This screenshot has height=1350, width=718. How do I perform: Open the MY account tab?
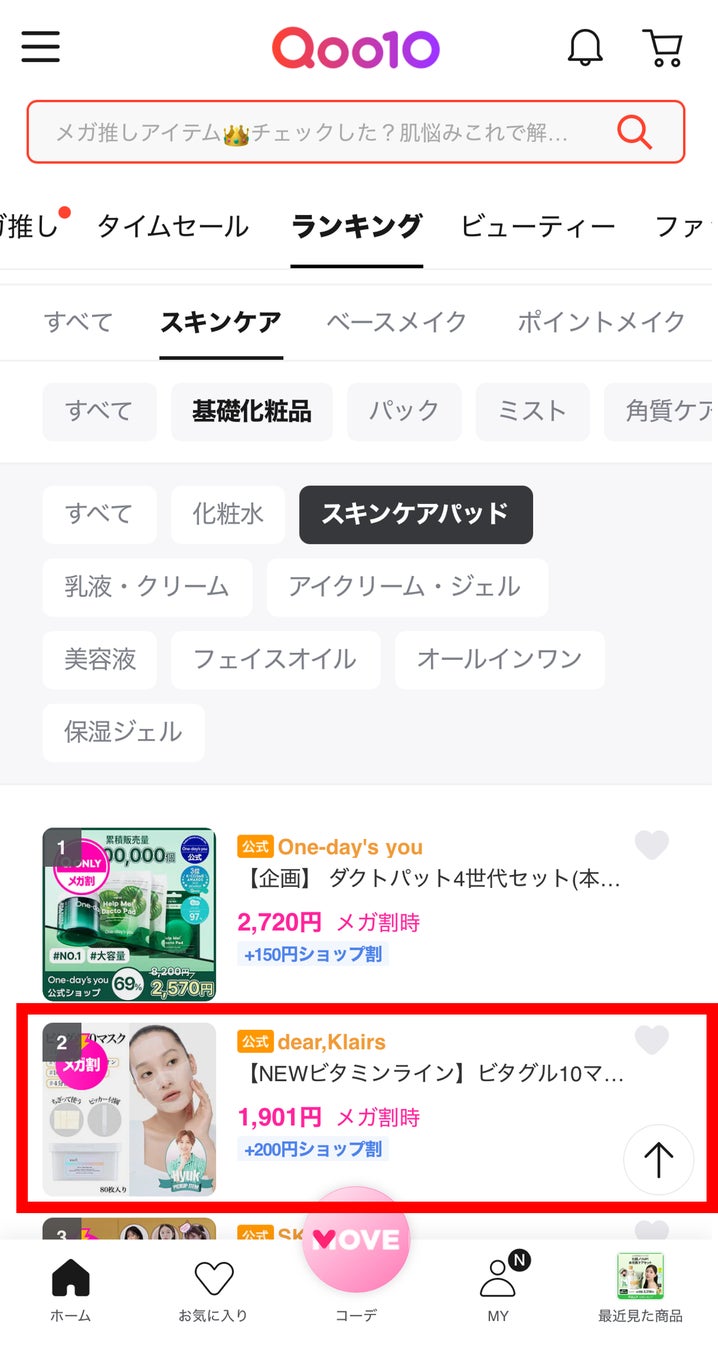498,1290
